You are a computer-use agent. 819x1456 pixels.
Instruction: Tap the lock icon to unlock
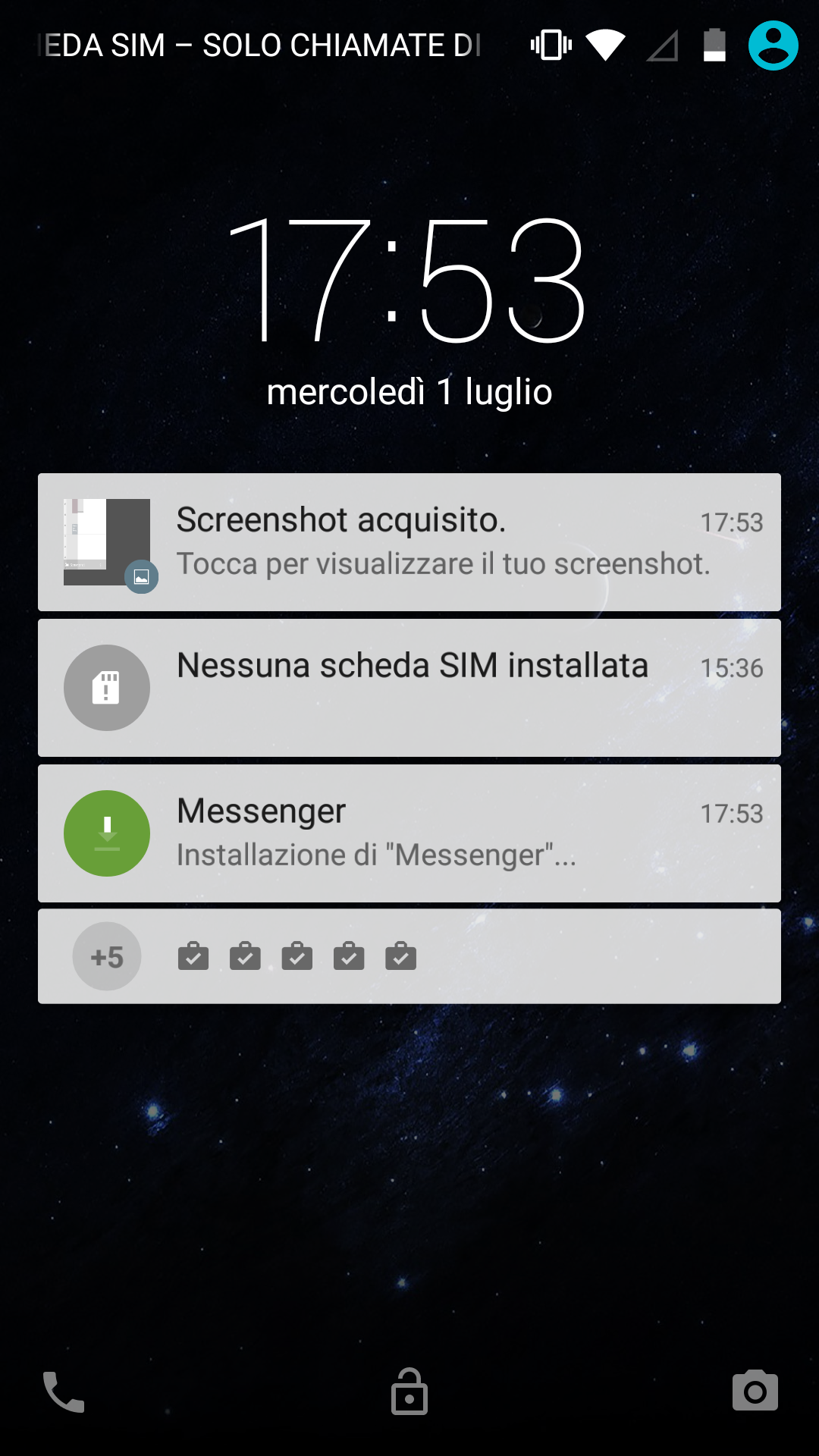pos(409,1392)
